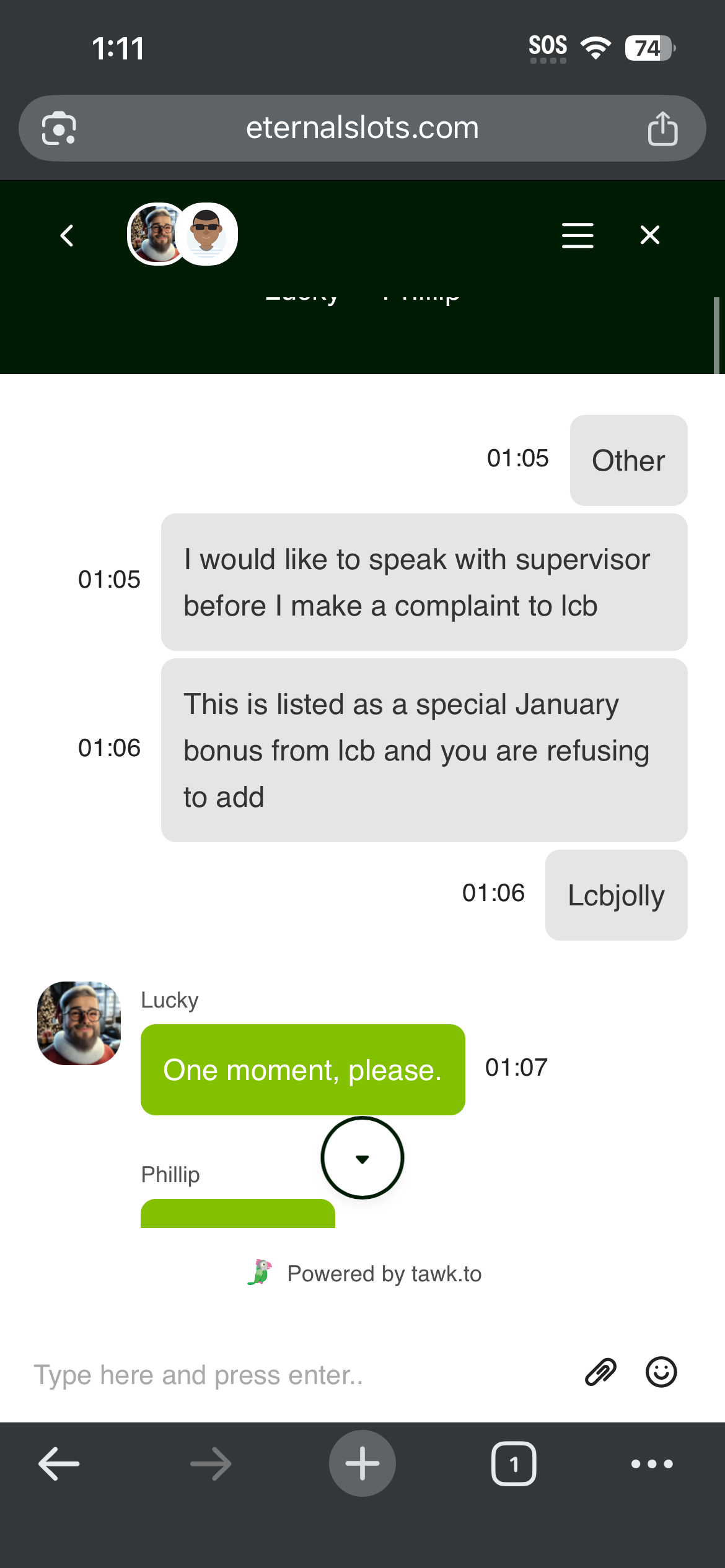Open the chat hamburger menu
725x1568 pixels.
[x=578, y=235]
